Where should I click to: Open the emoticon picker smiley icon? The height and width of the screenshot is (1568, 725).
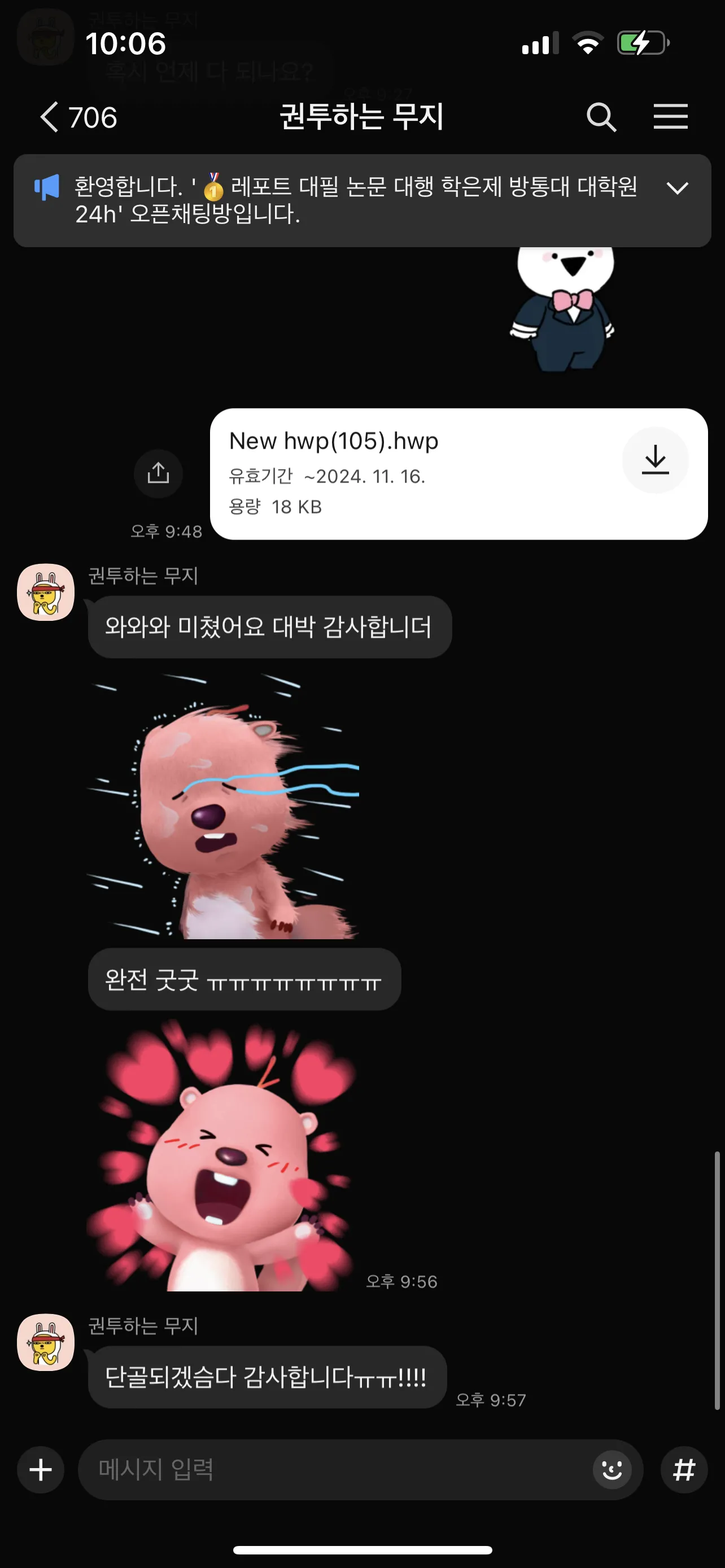pos(611,1469)
